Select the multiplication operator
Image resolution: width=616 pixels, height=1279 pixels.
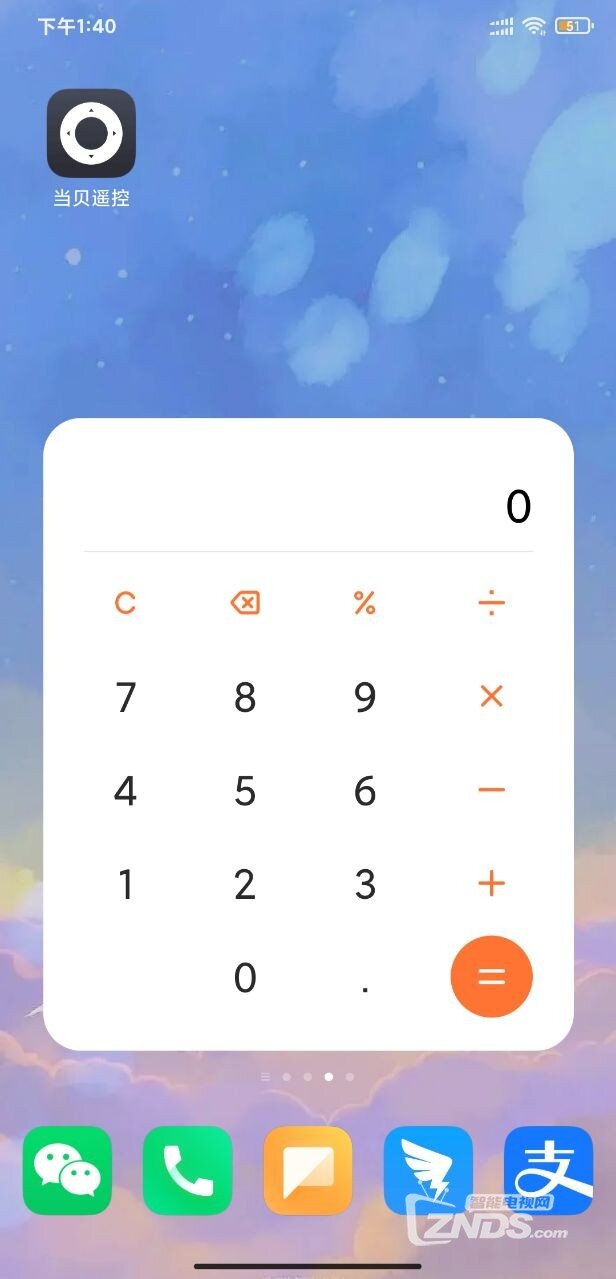tap(491, 697)
